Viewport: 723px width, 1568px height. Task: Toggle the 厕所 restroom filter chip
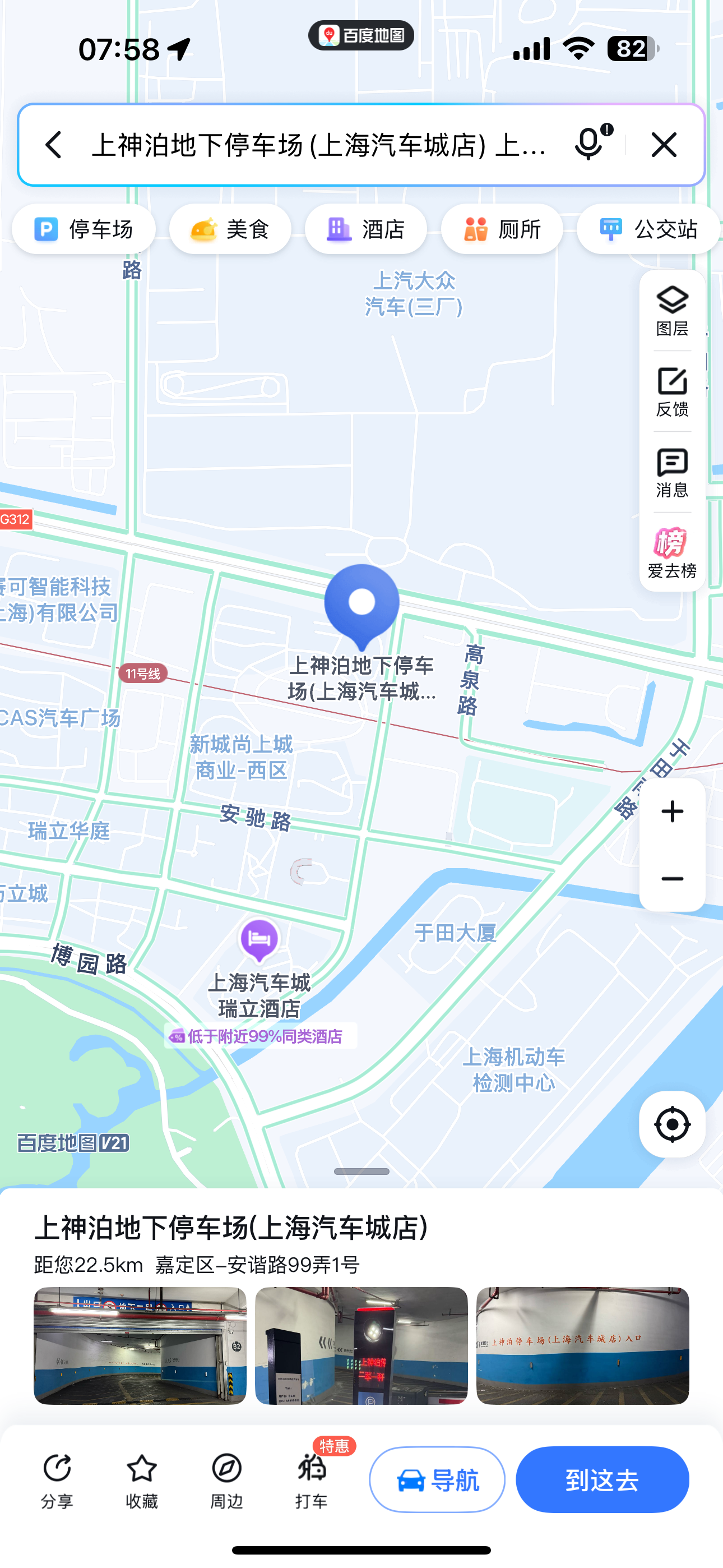pos(502,229)
